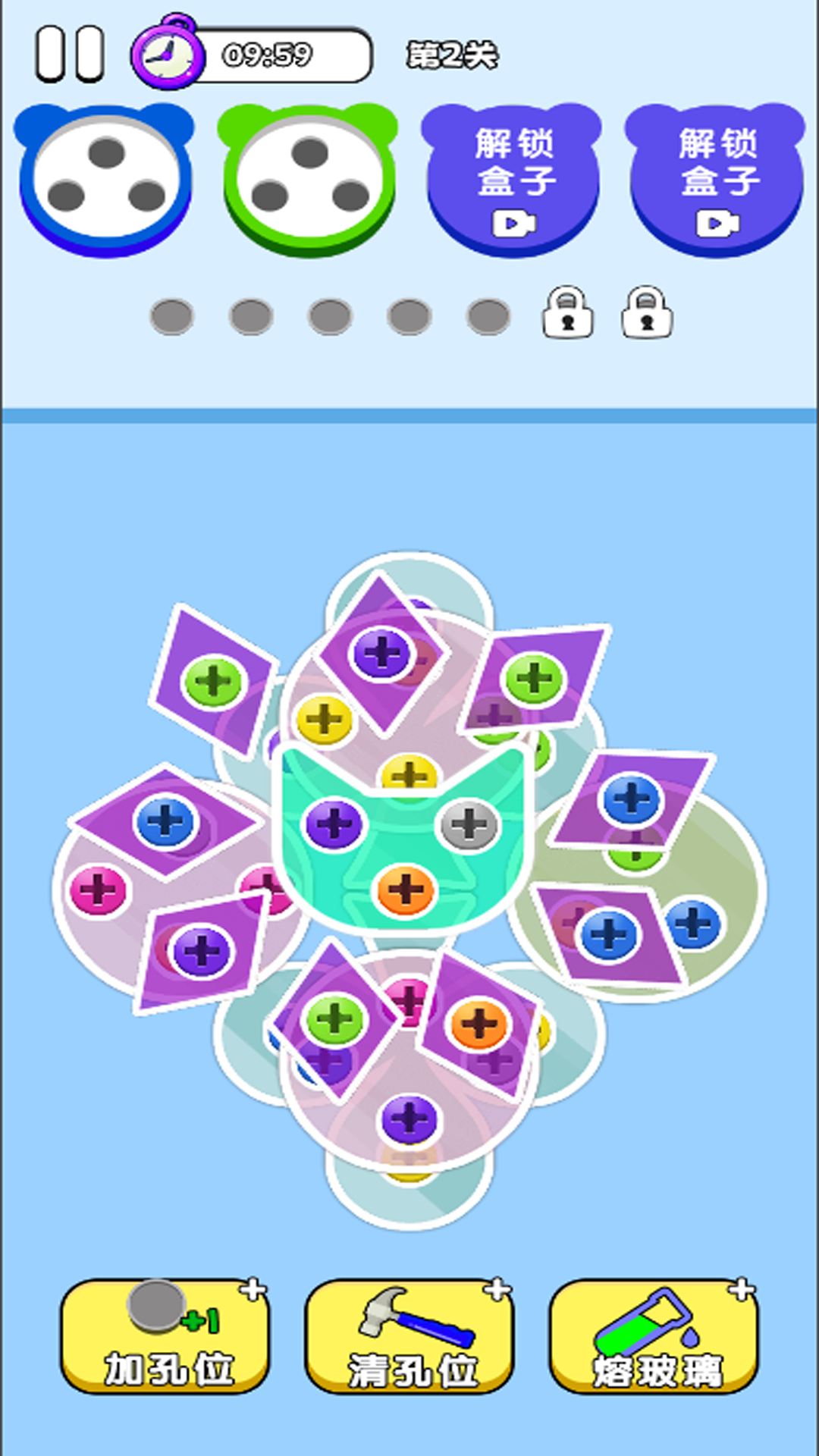This screenshot has width=819, height=1456.
Task: Pause the game
Action: coord(70,54)
